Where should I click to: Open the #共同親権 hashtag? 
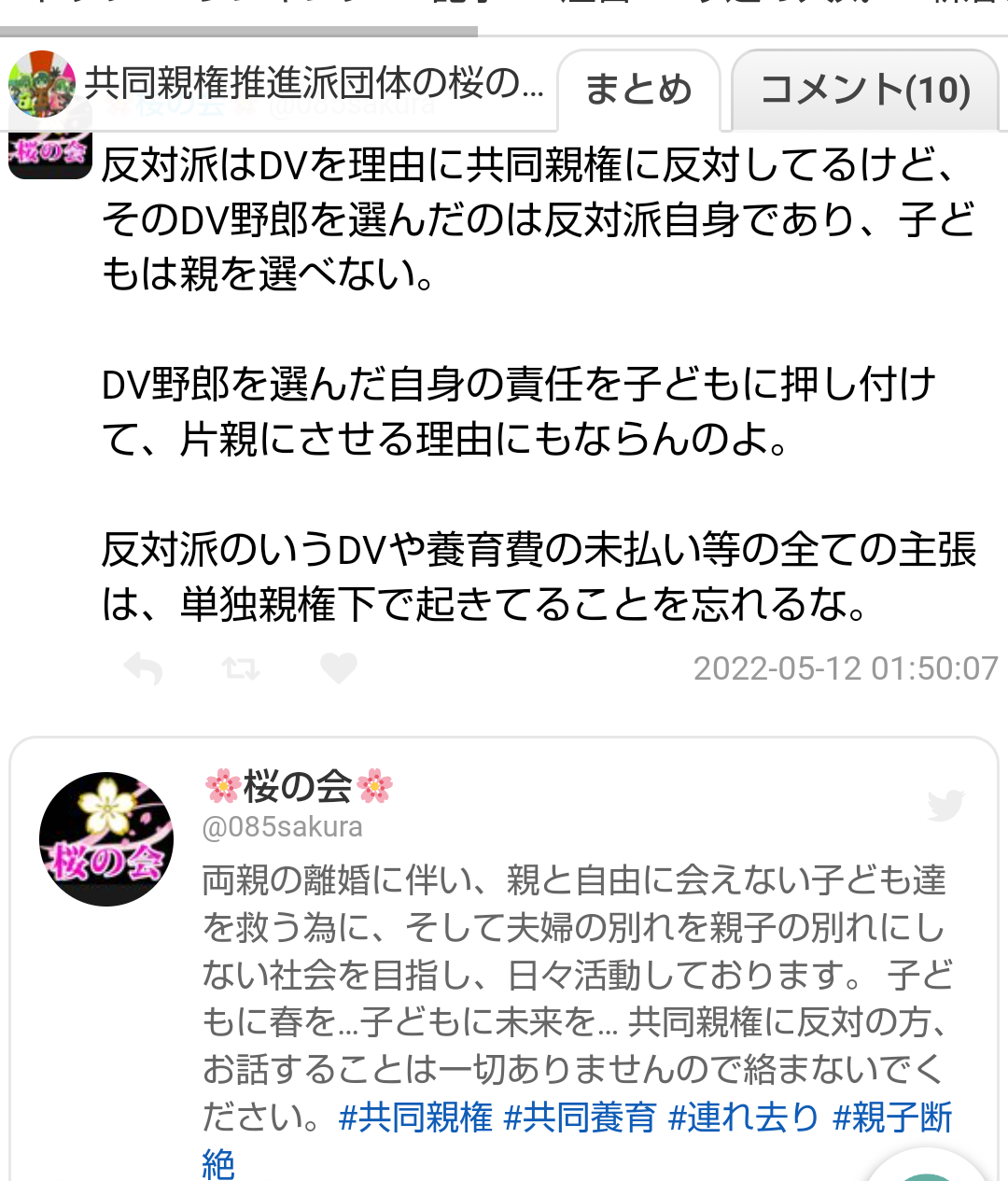click(415, 1118)
